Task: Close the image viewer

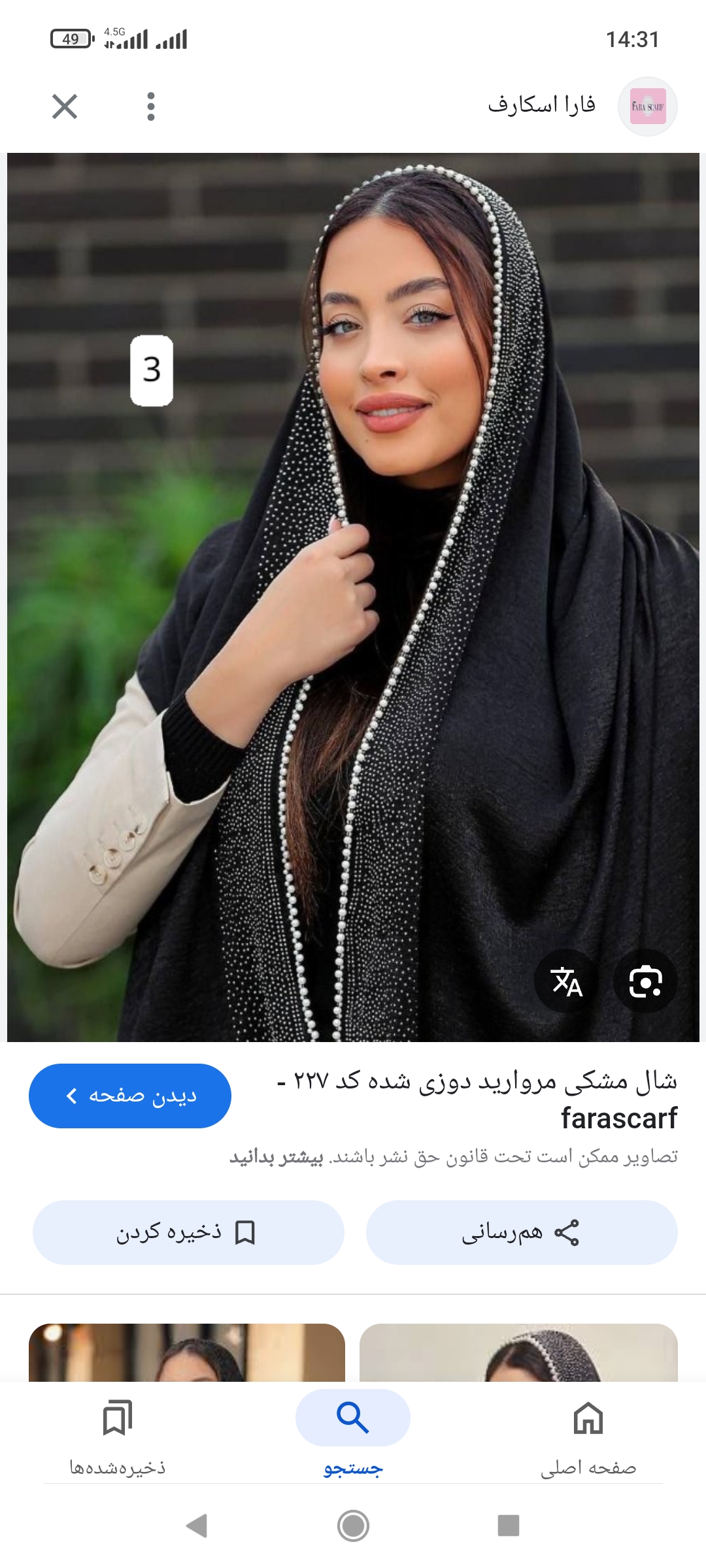Action: coord(65,106)
